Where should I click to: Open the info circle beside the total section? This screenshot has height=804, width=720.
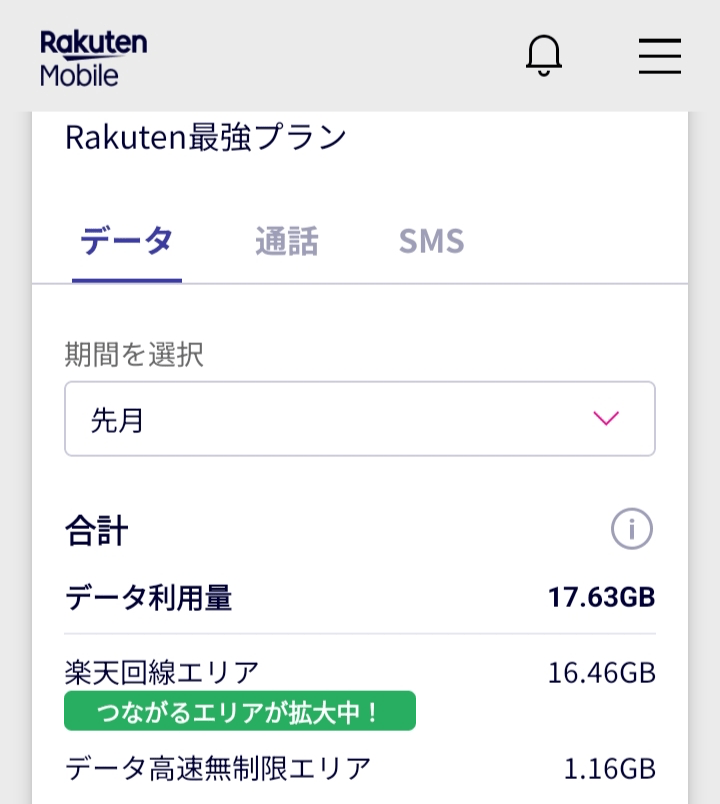632,529
